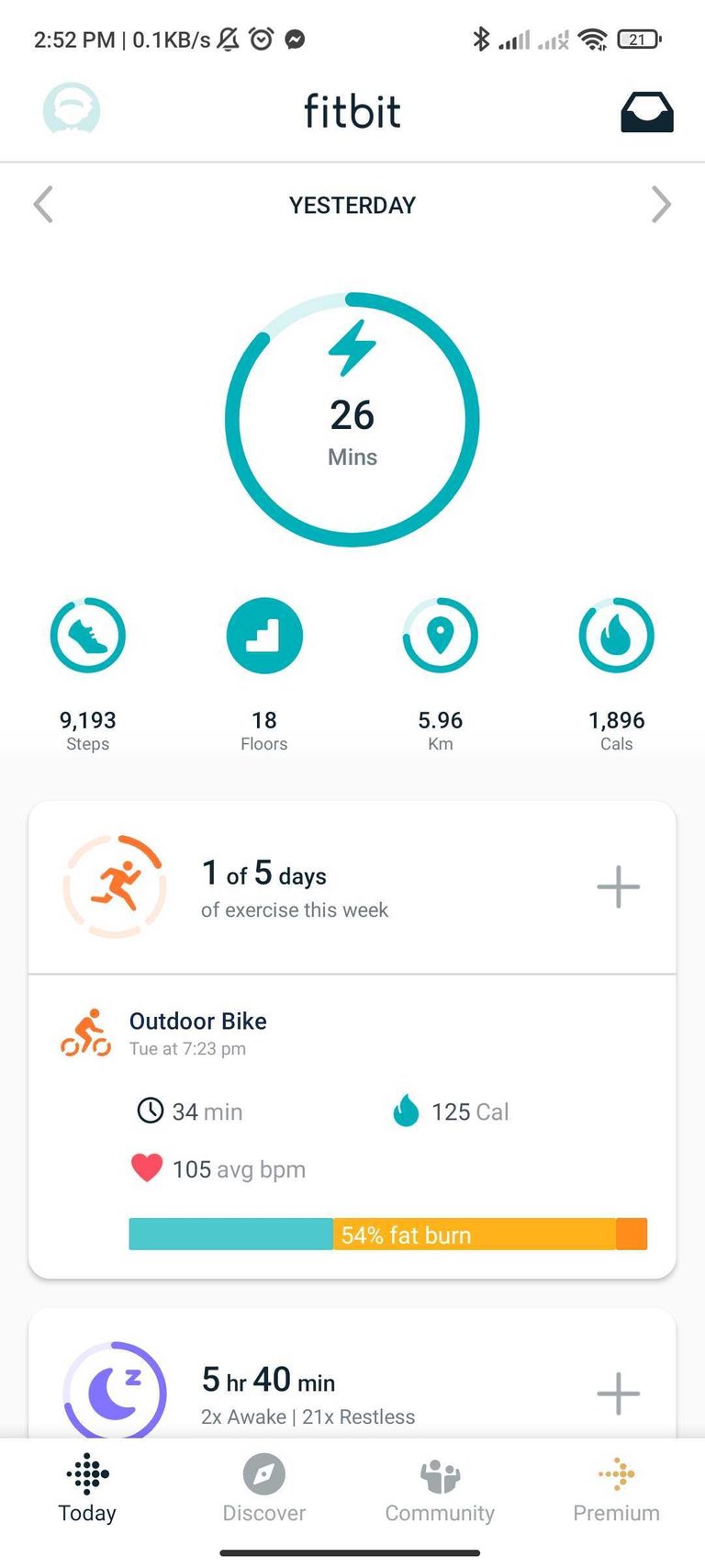Open the Outdoor Bike workout
Image resolution: width=705 pixels, height=1568 pixels.
pos(352,1126)
